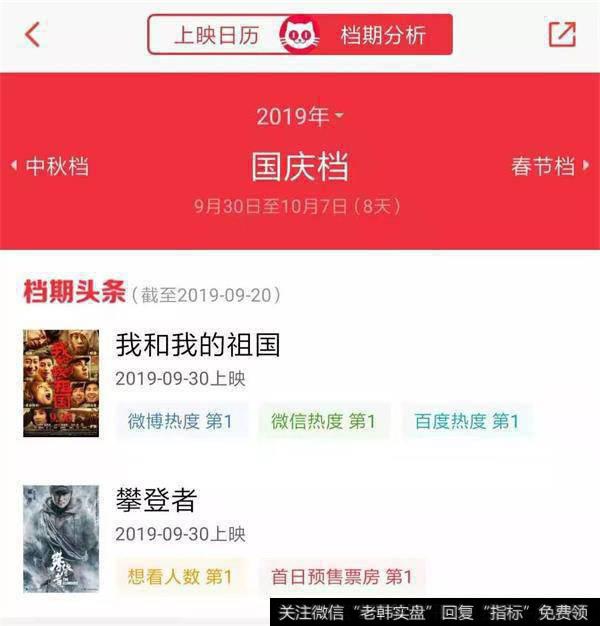Screen dimensions: 600x626
Task: Tap the 百度热度 第1 chip
Action: [x=466, y=421]
